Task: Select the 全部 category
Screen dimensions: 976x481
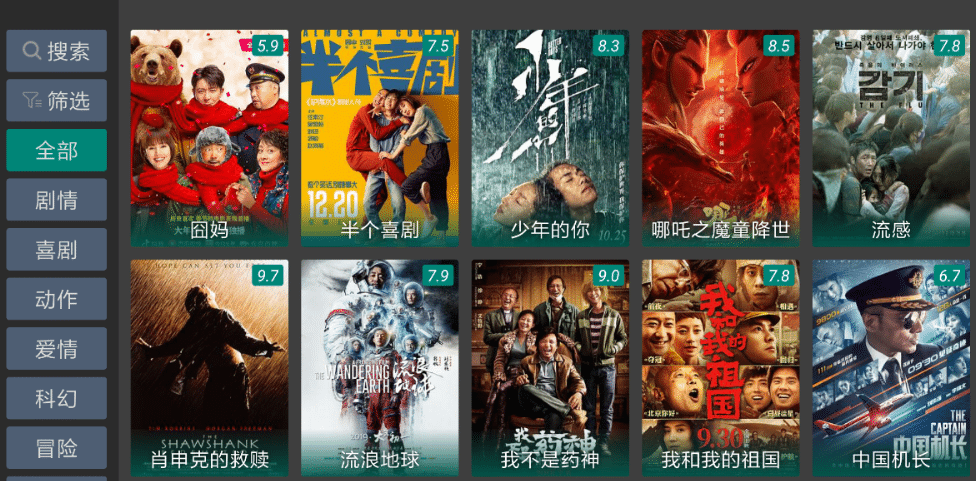Action: (x=56, y=150)
